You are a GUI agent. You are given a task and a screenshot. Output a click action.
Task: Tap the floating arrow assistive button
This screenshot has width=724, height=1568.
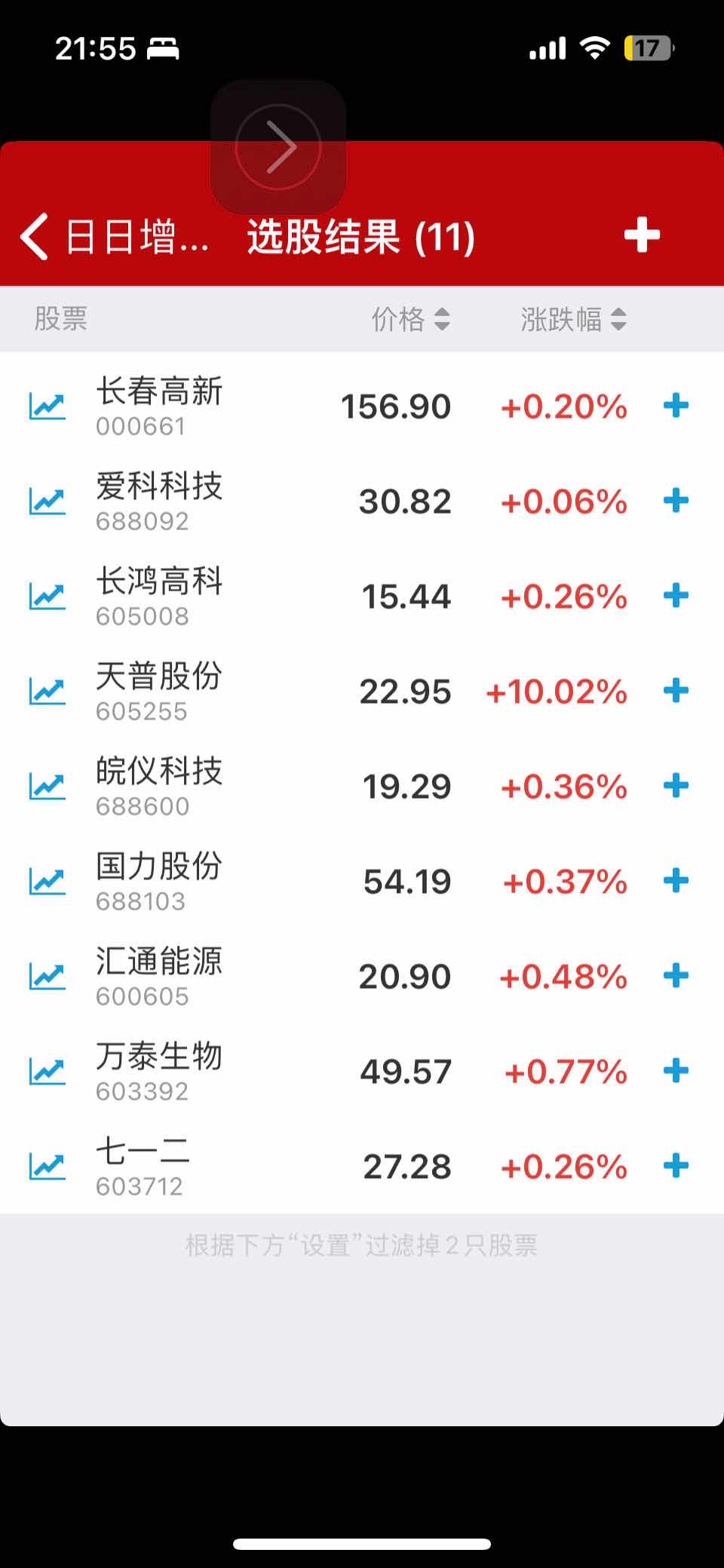(278, 147)
